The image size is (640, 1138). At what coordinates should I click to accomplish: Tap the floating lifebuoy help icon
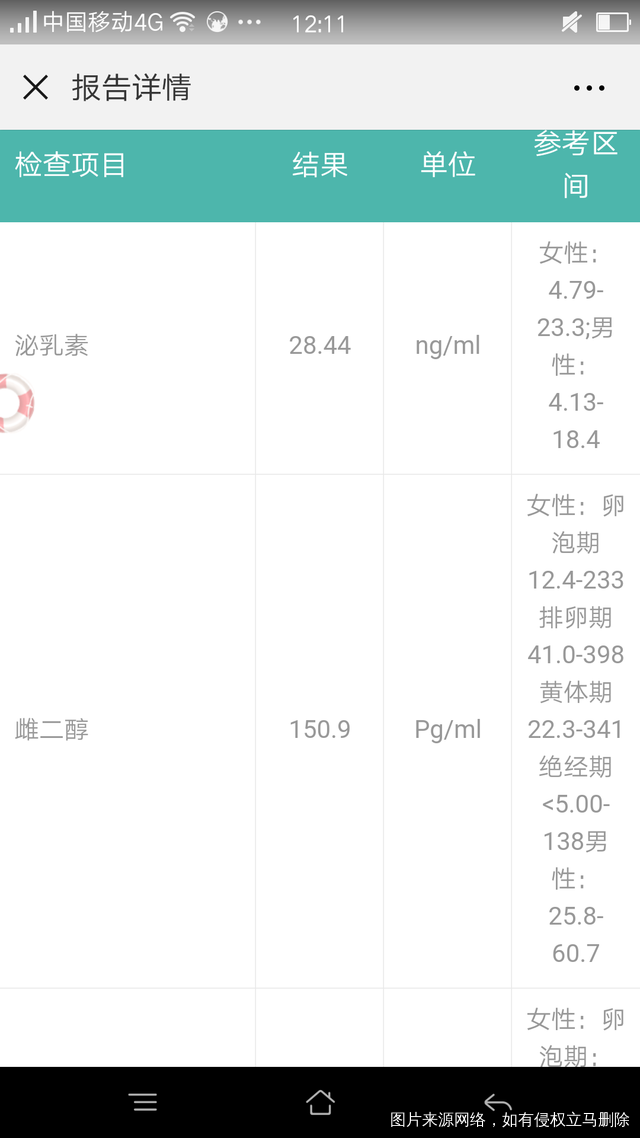[x=15, y=404]
